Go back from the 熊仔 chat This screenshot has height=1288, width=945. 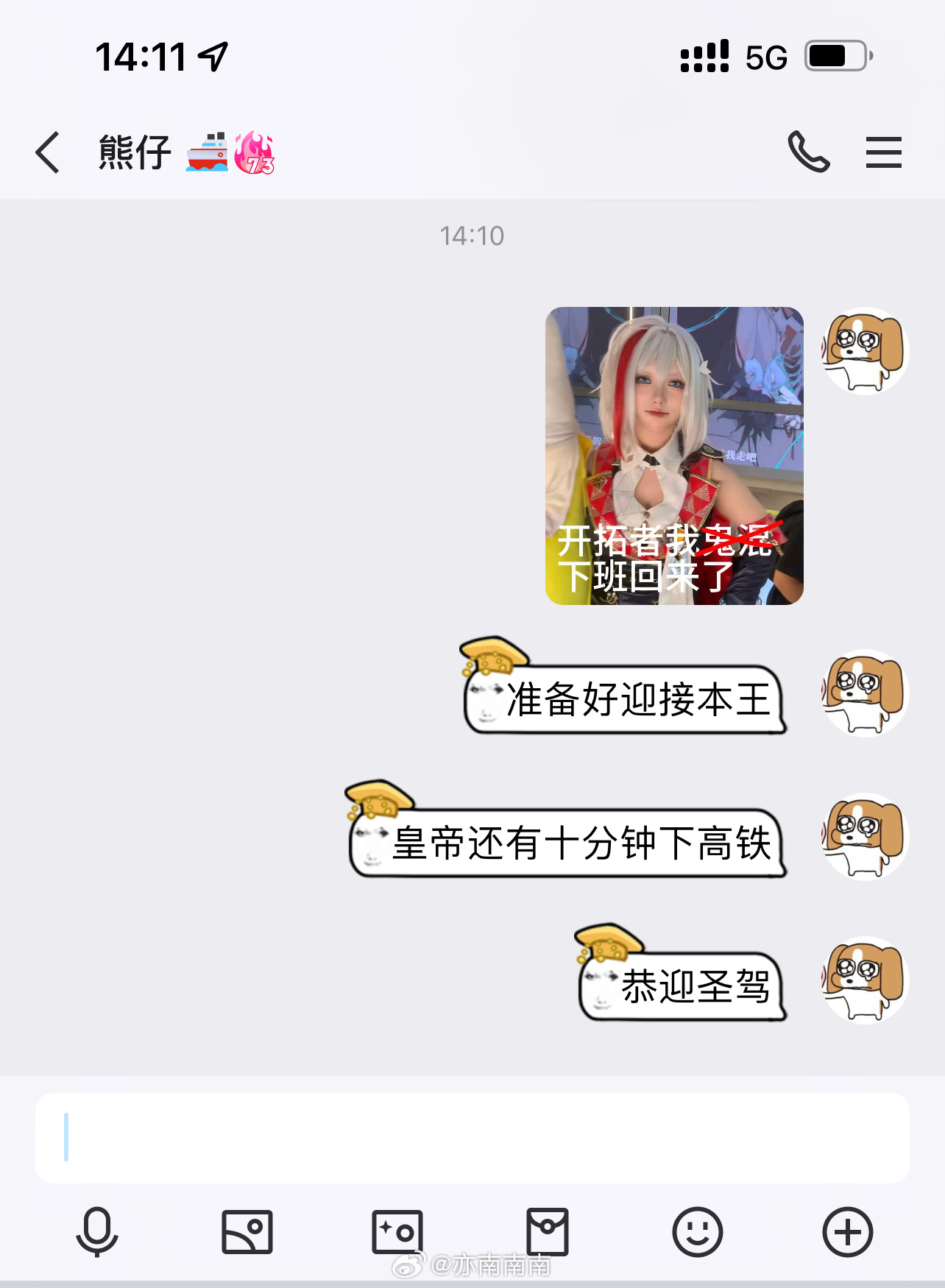click(48, 153)
